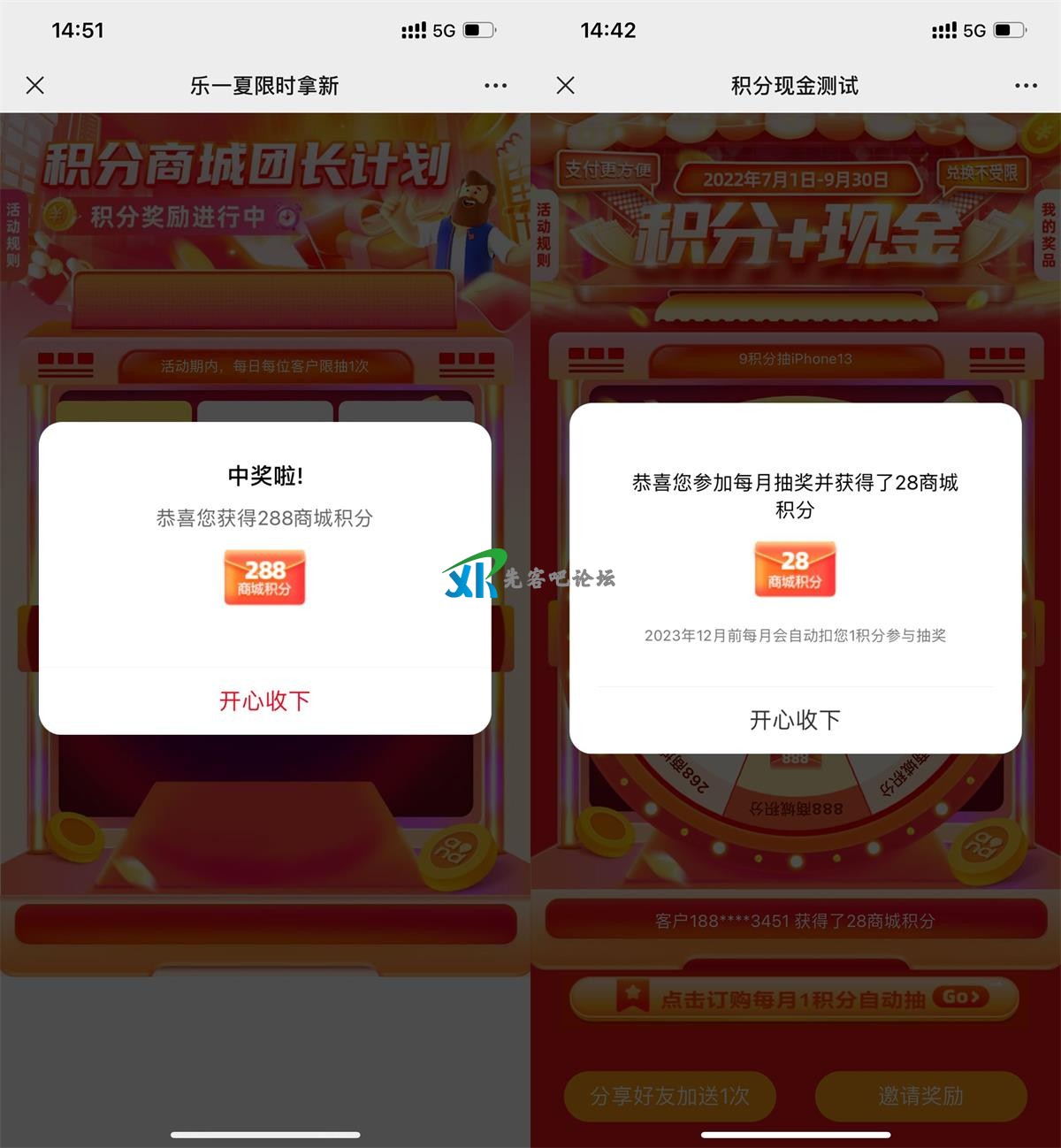Tap 开心收下 on the 中奖啦 popup
1061x1148 pixels.
pos(264,700)
